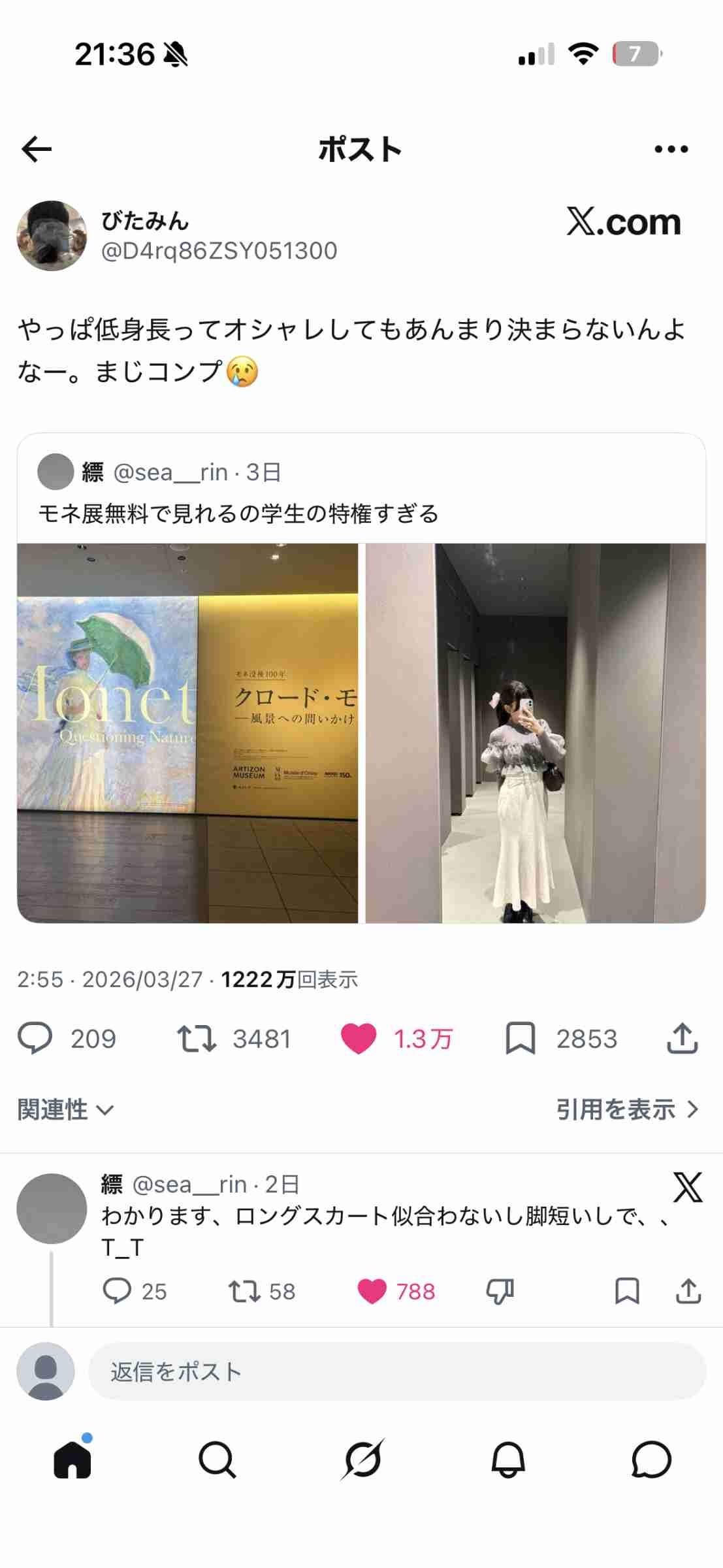
Task: Reply to びたみん's main post
Action: click(x=35, y=1038)
